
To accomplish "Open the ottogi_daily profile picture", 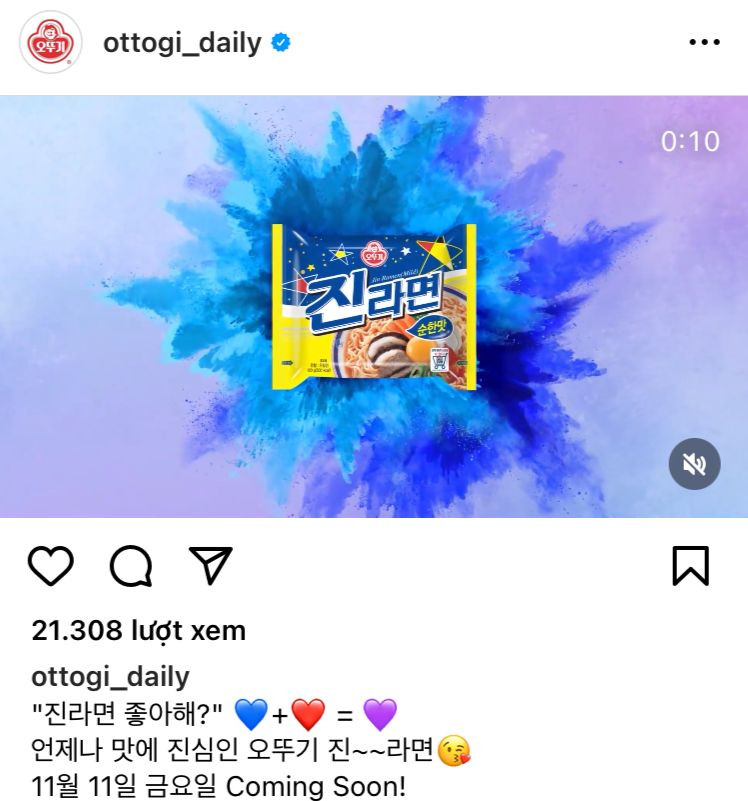I will (47, 43).
